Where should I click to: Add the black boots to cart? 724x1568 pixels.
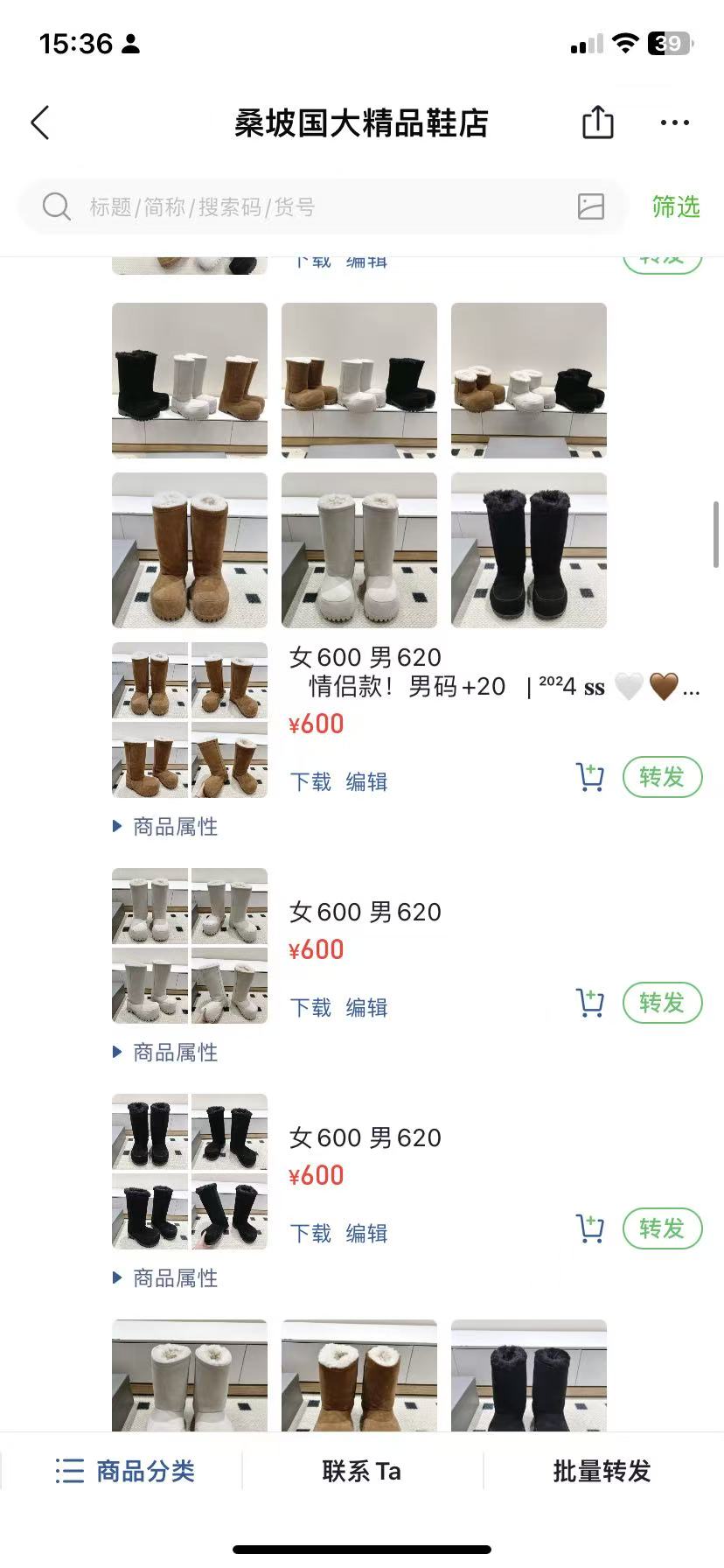pos(590,1228)
